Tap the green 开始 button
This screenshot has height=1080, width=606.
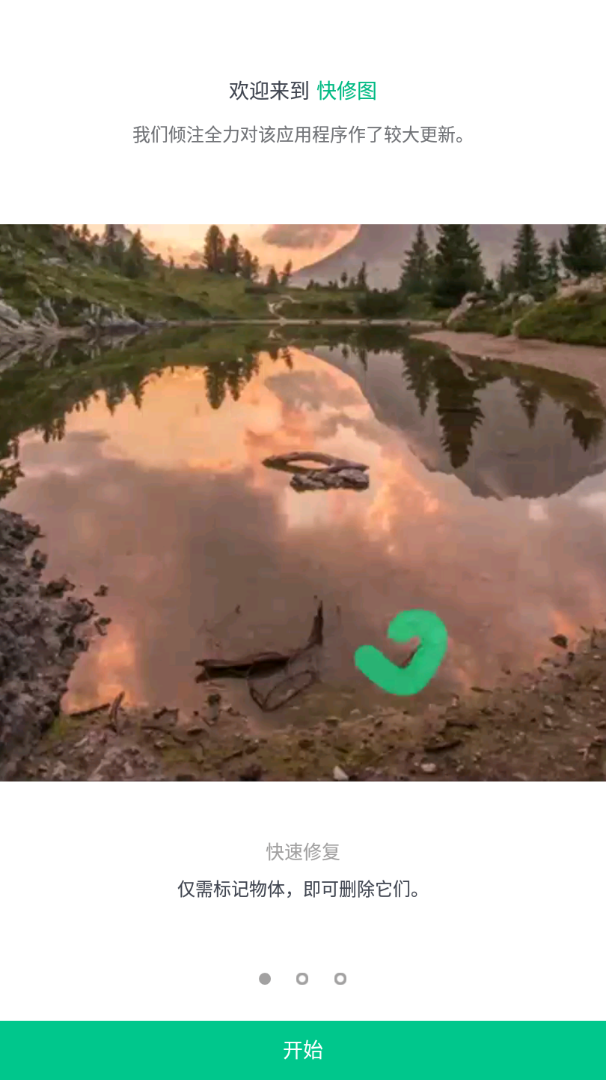click(x=303, y=1050)
